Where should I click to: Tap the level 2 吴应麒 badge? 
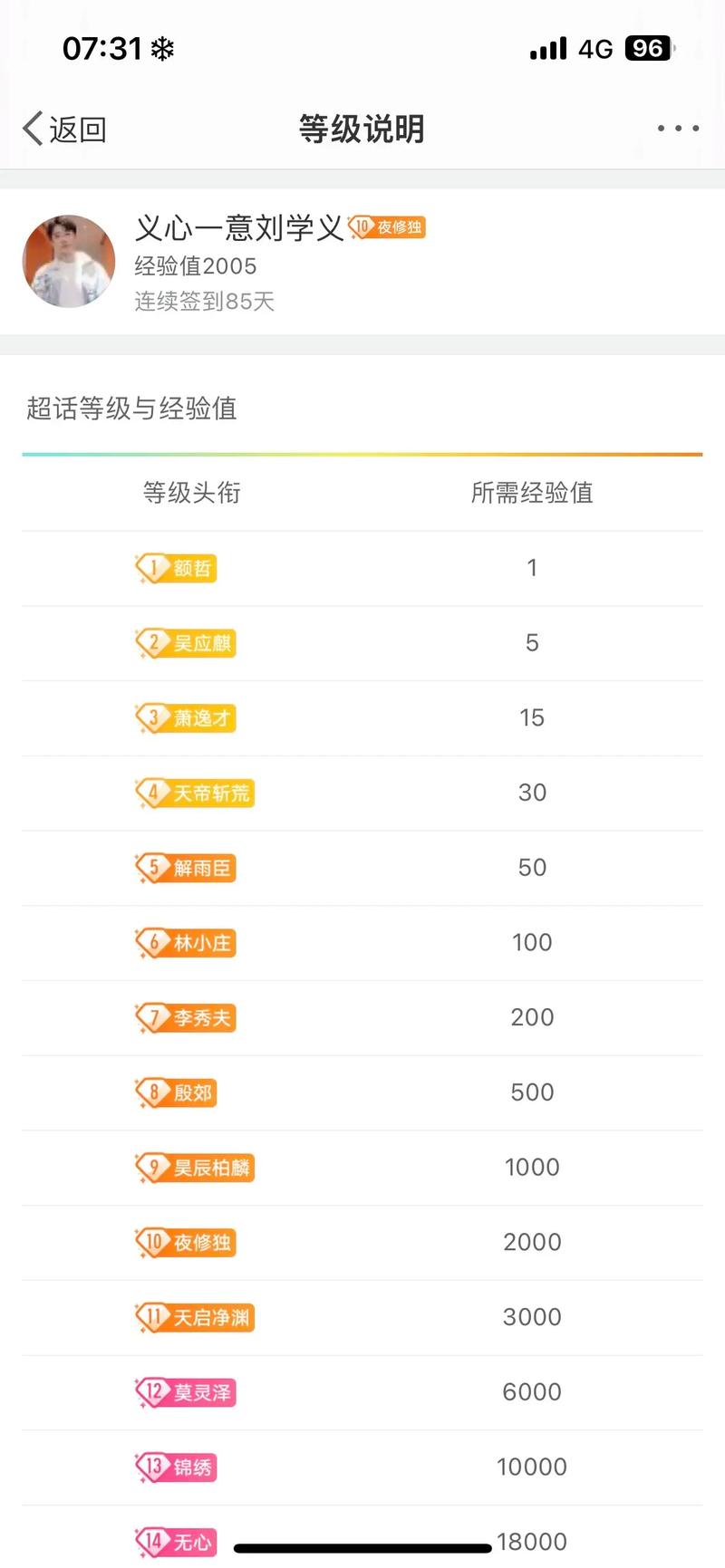(x=185, y=642)
